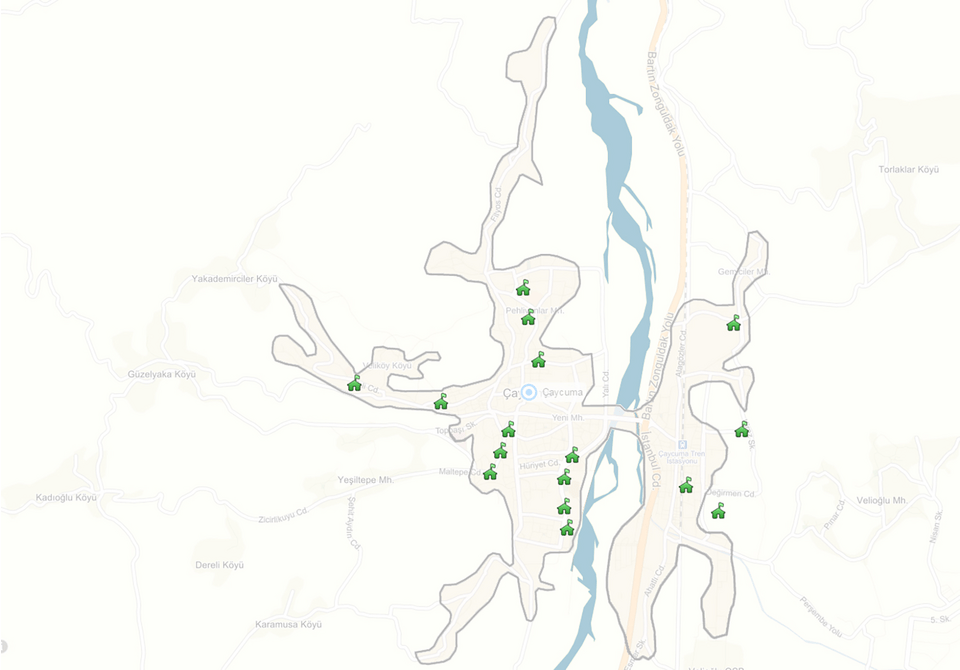The image size is (960, 670).
Task: Open the school marker near Yeniköy Köyü
Action: tap(354, 383)
